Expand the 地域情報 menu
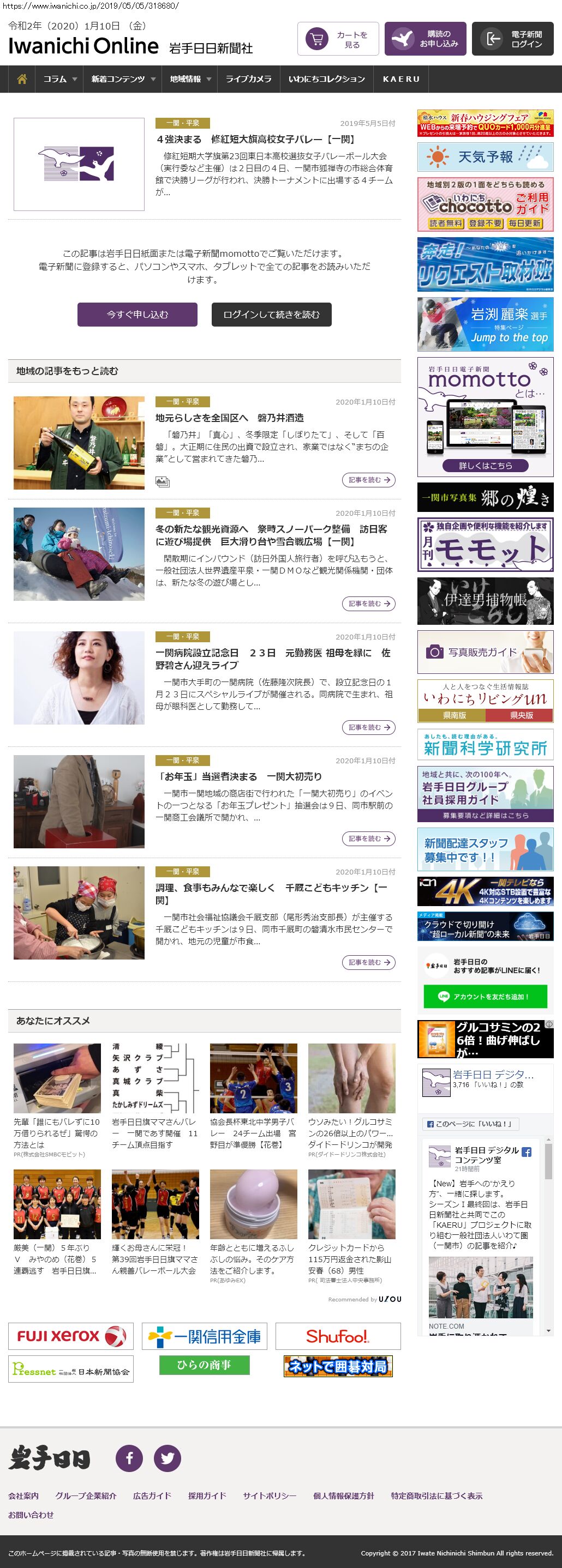This screenshot has width=562, height=1568. (x=190, y=79)
